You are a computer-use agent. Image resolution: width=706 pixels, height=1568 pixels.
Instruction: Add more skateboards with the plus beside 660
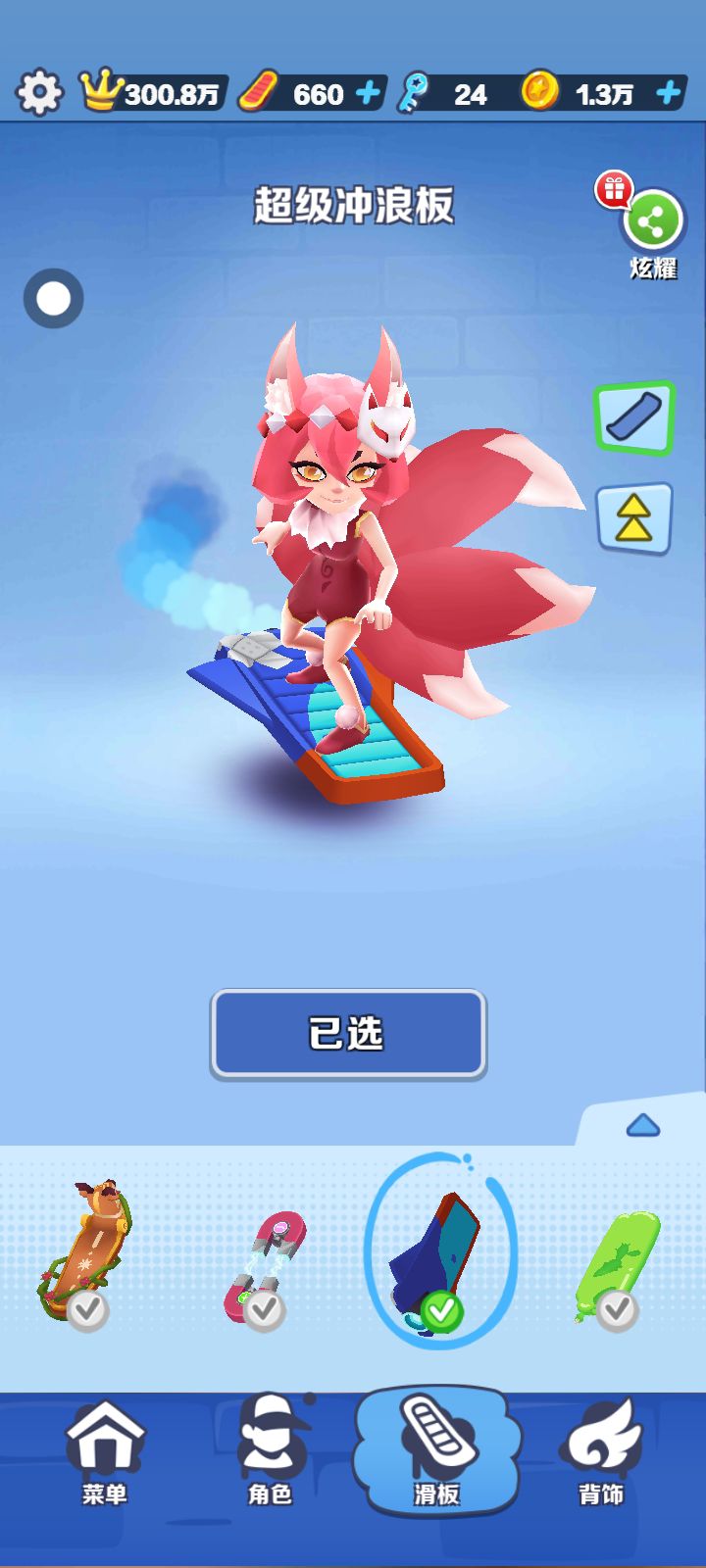coord(368,93)
